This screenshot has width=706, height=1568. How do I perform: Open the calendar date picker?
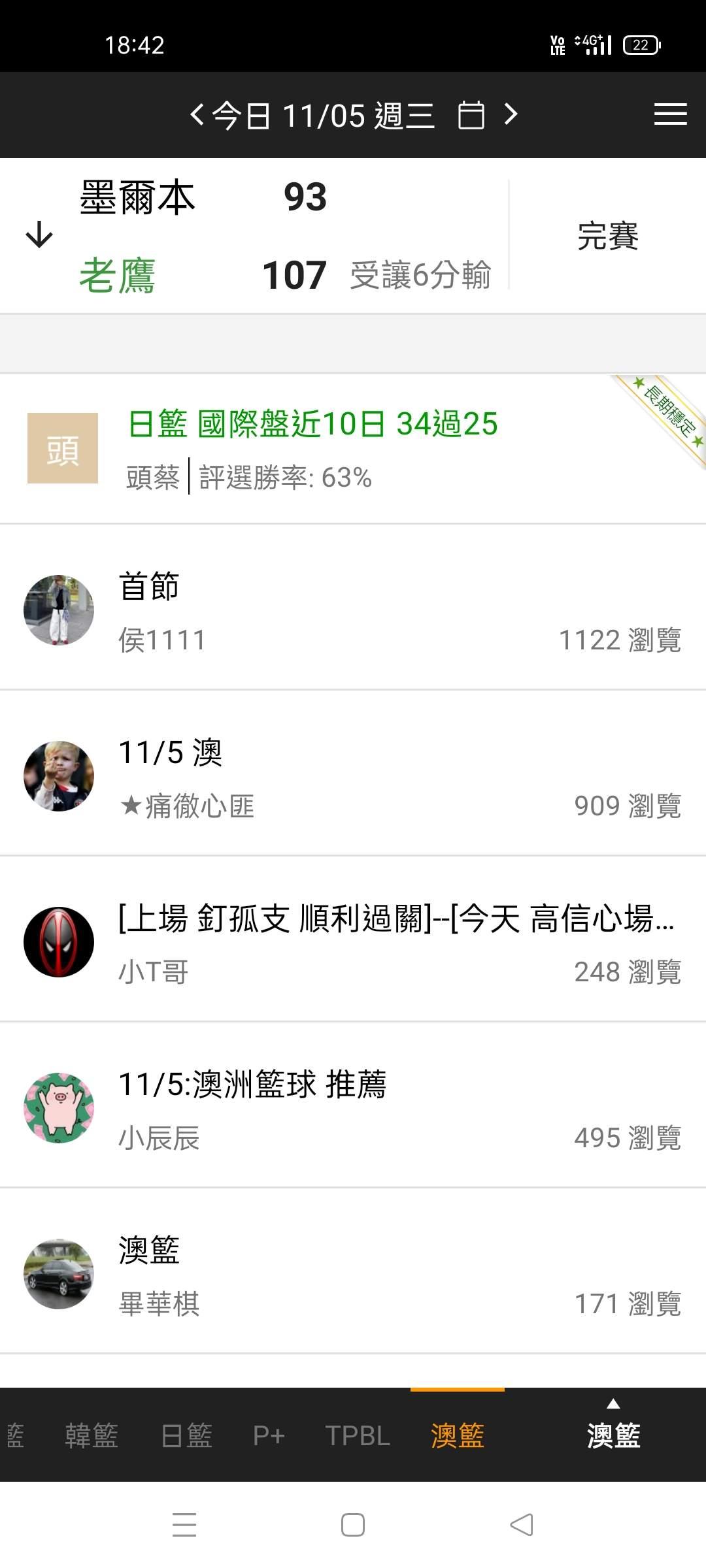[471, 116]
